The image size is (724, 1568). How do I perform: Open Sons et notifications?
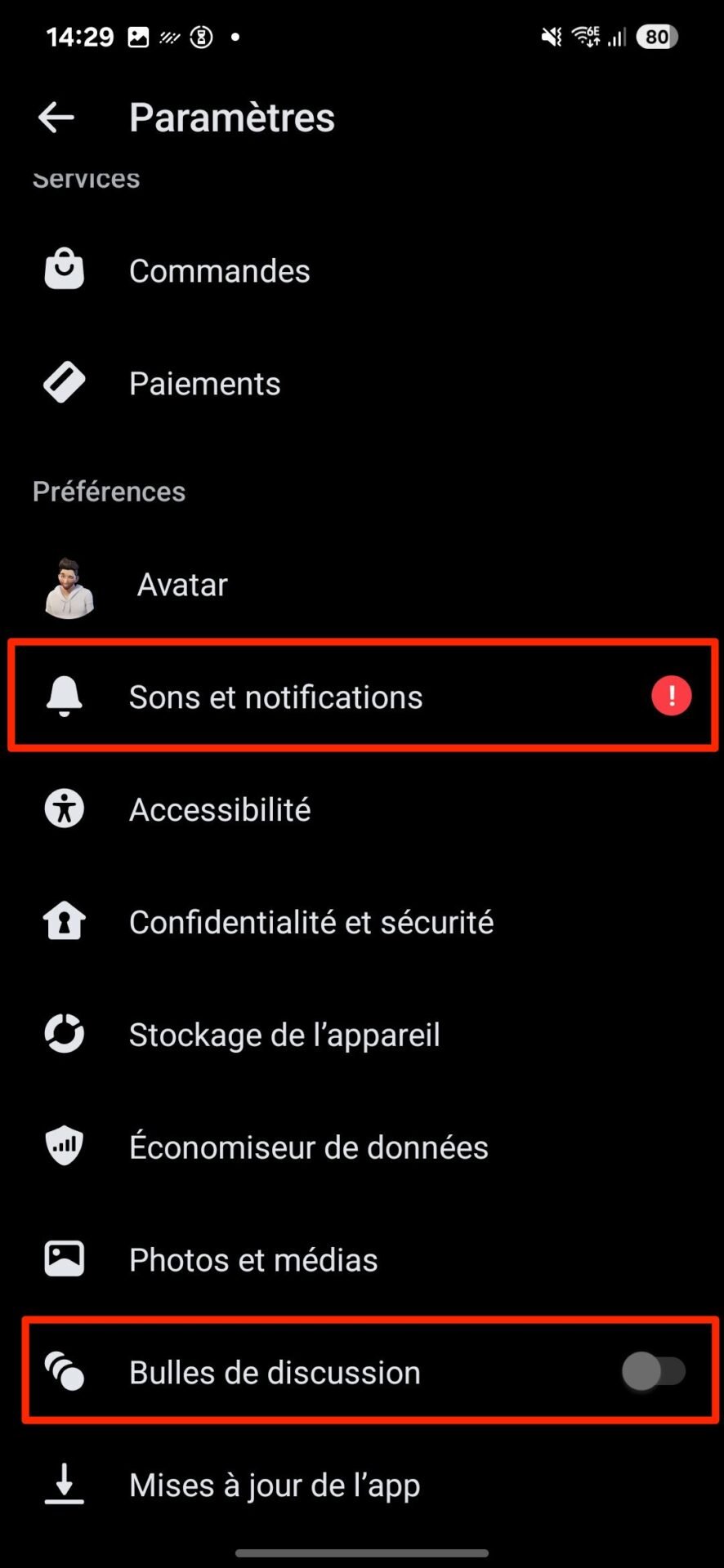click(x=362, y=697)
